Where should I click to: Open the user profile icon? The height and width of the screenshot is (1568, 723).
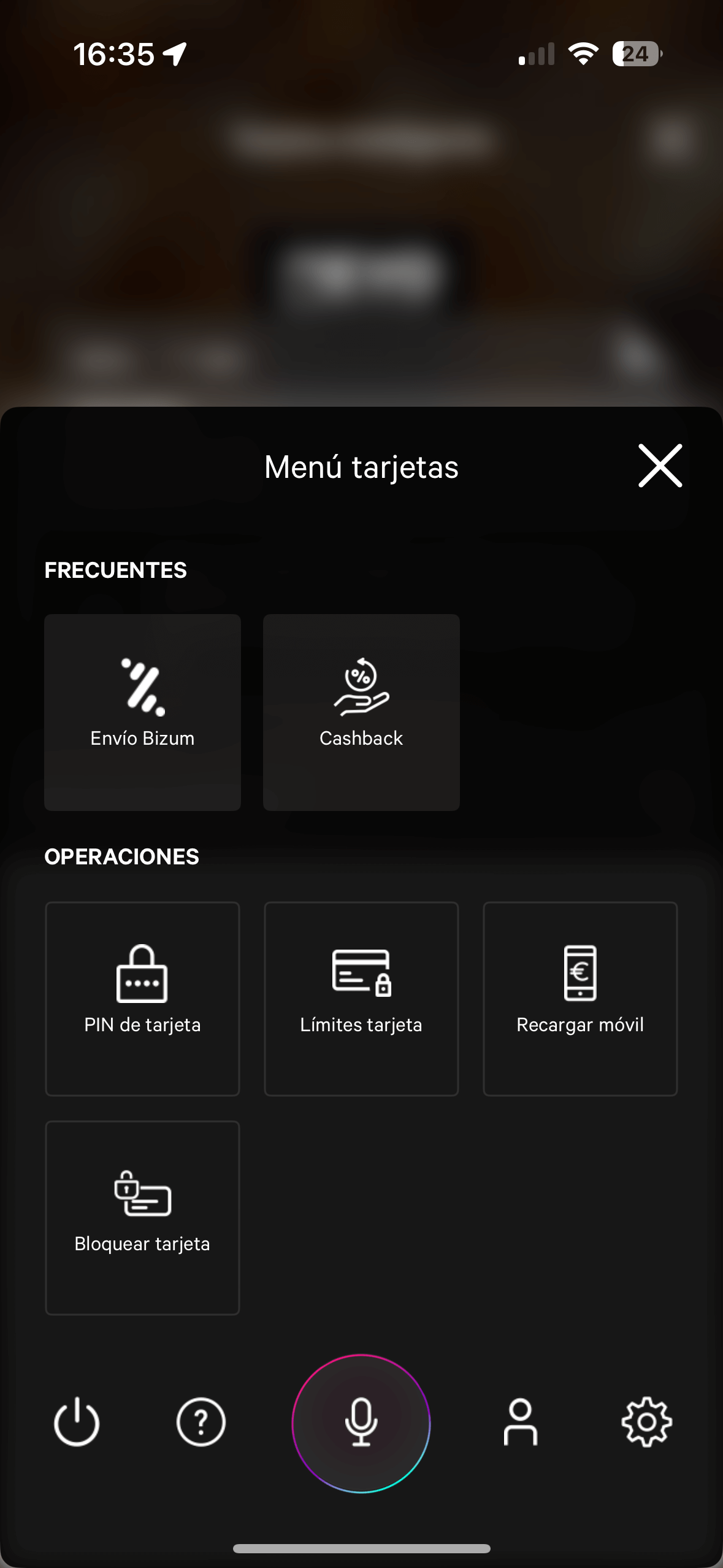click(x=521, y=1422)
